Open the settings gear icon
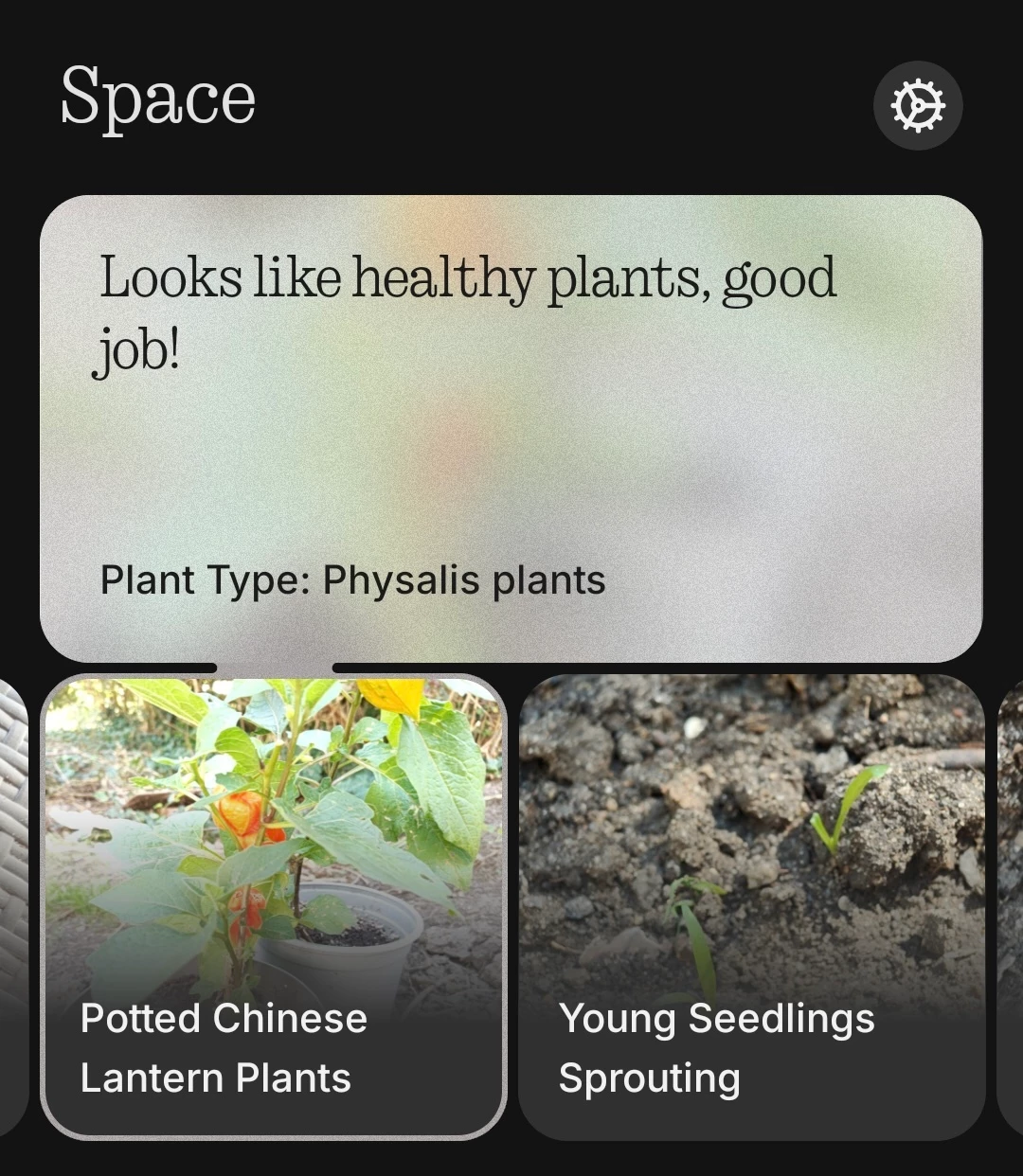The image size is (1023, 1176). [917, 105]
